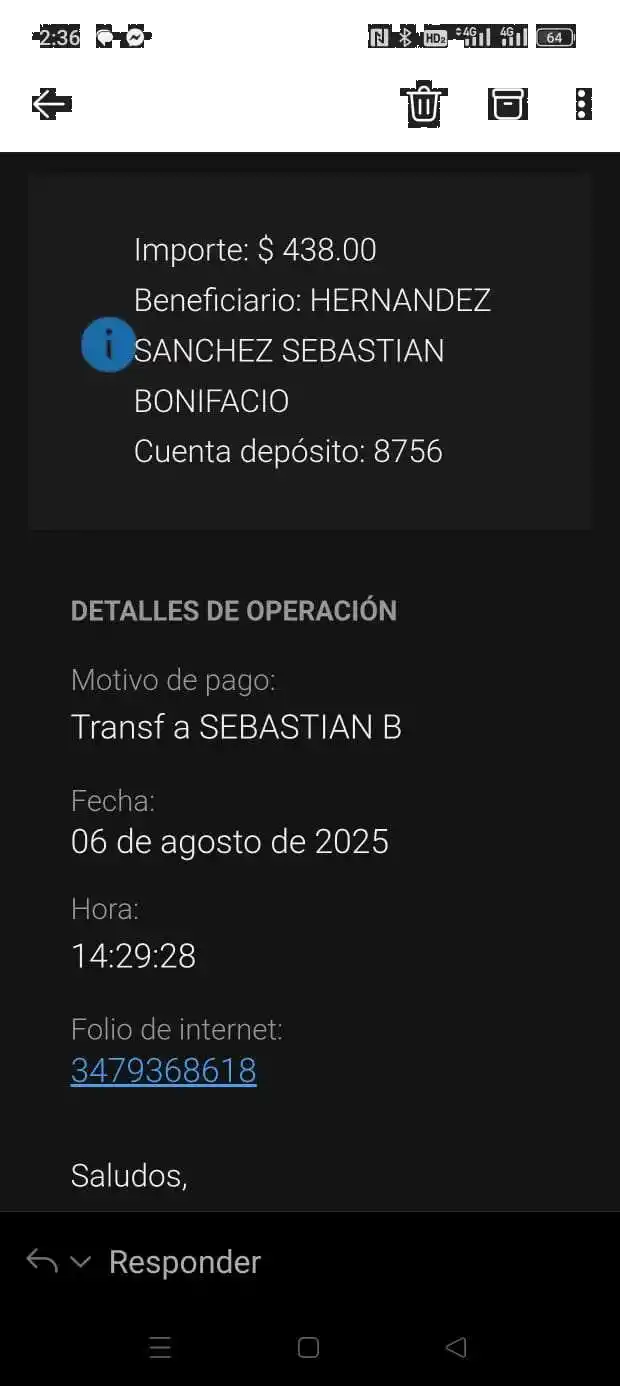The image size is (620, 1386).
Task: Delete this email with the trash icon
Action: point(424,104)
